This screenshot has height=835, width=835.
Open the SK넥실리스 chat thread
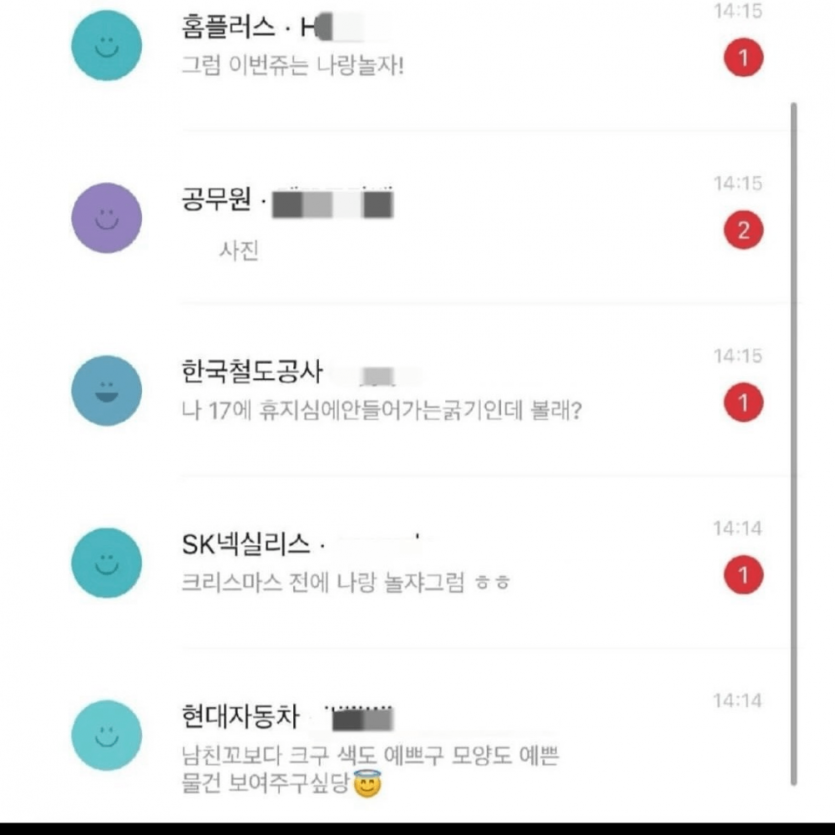click(x=400, y=564)
